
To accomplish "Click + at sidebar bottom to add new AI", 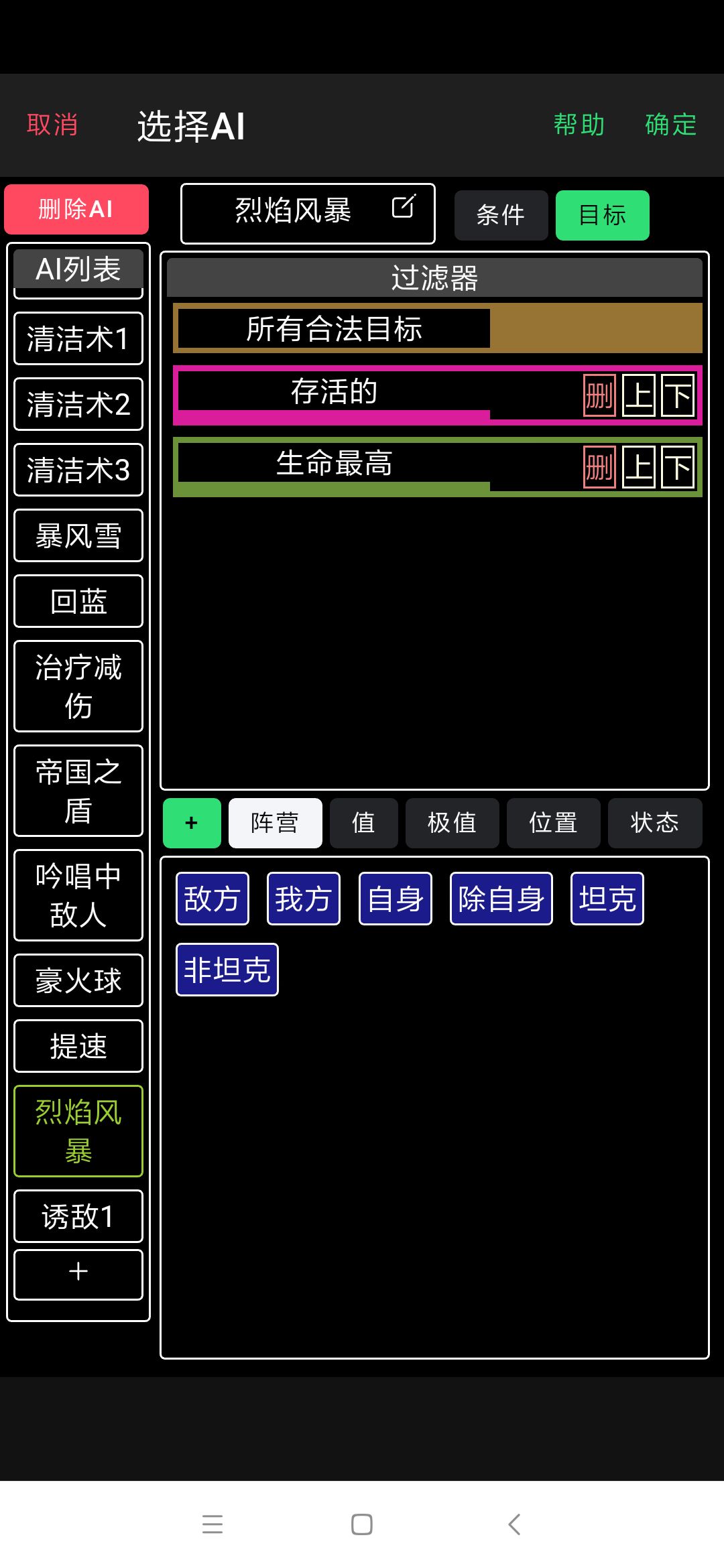I will 78,1272.
